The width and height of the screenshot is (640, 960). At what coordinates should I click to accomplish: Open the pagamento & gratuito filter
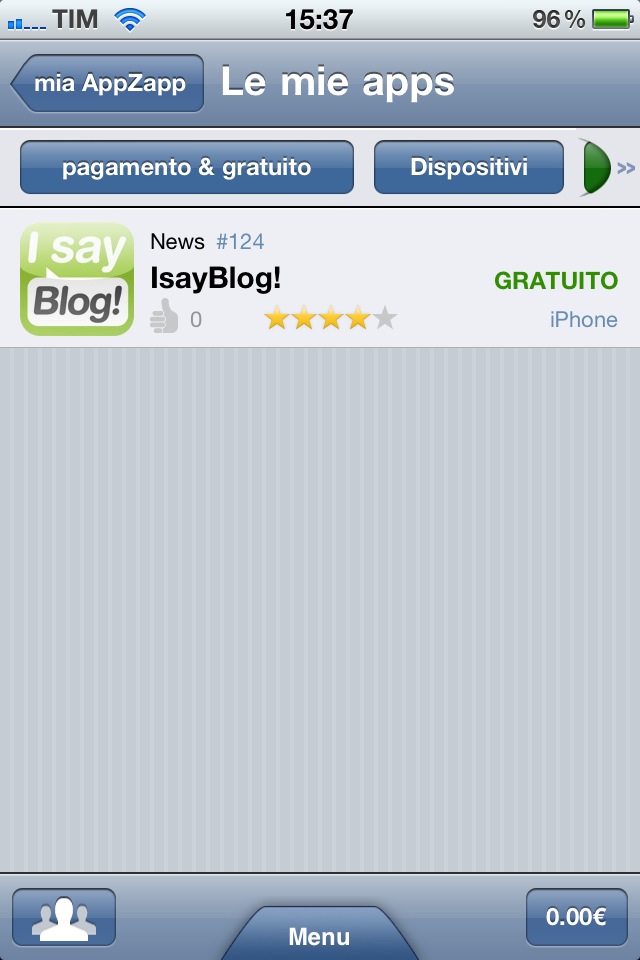(187, 167)
